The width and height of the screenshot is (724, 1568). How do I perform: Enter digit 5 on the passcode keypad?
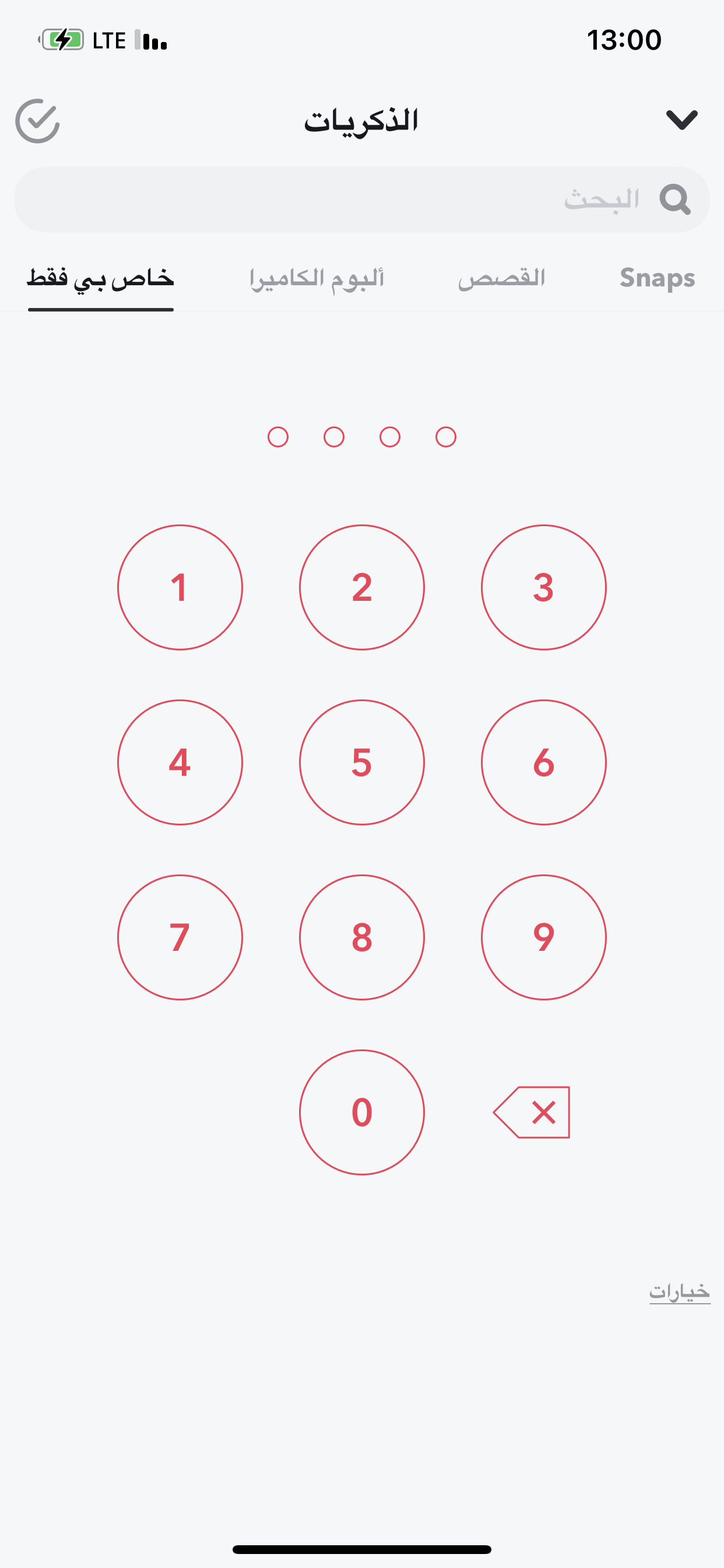coord(362,762)
